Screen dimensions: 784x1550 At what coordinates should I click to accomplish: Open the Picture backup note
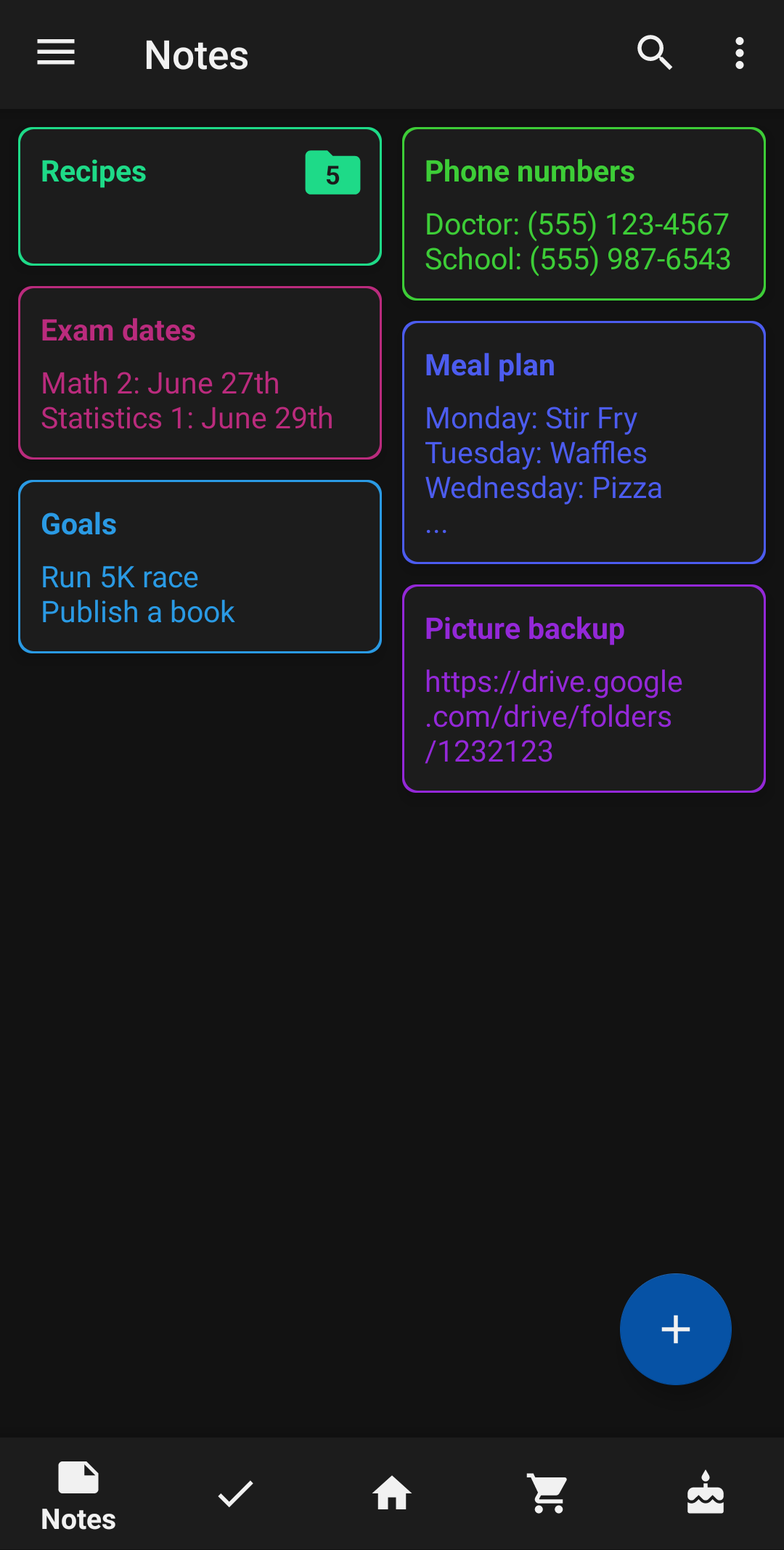coord(584,688)
